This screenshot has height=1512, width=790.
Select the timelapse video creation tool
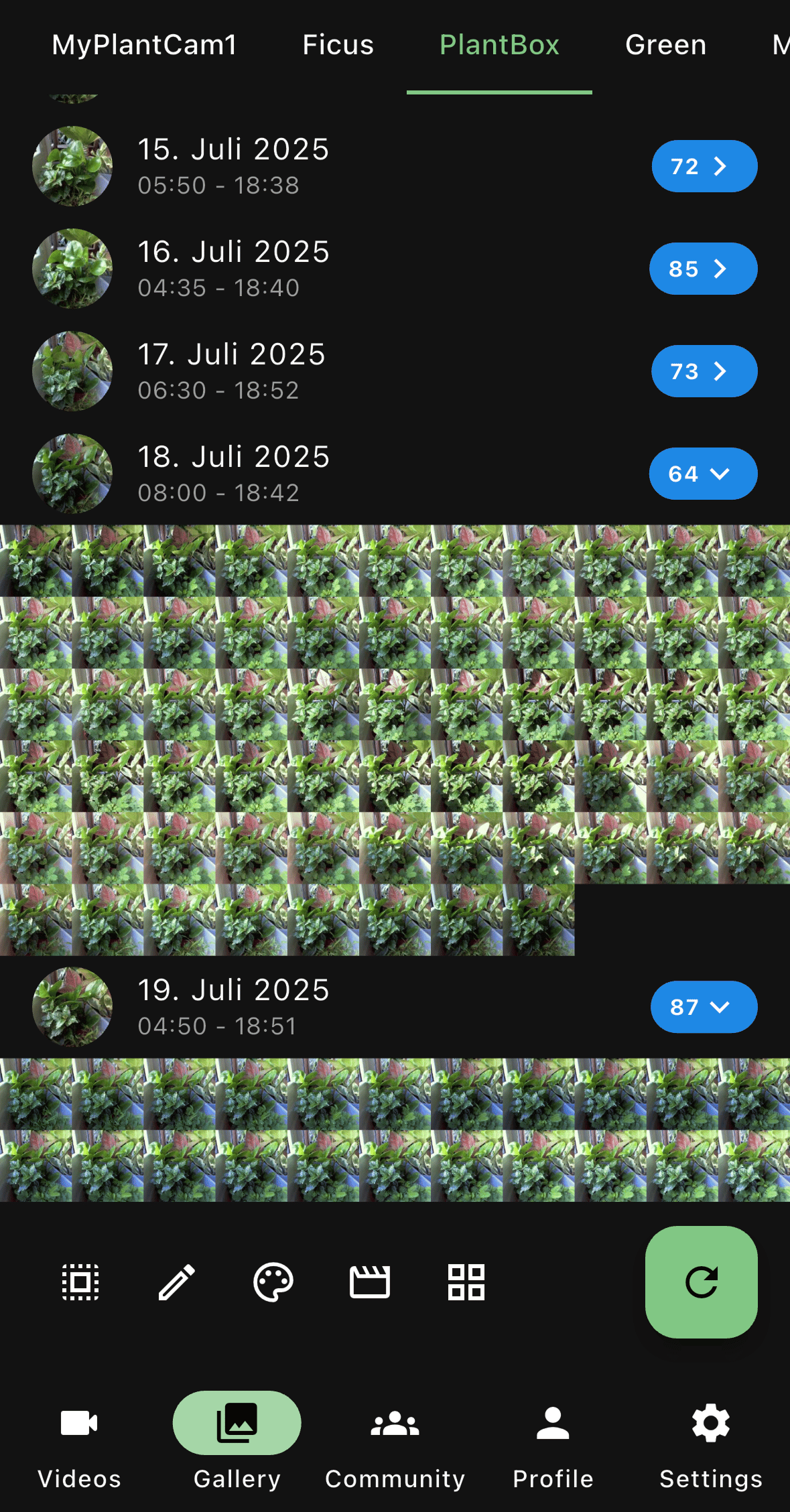click(370, 1282)
